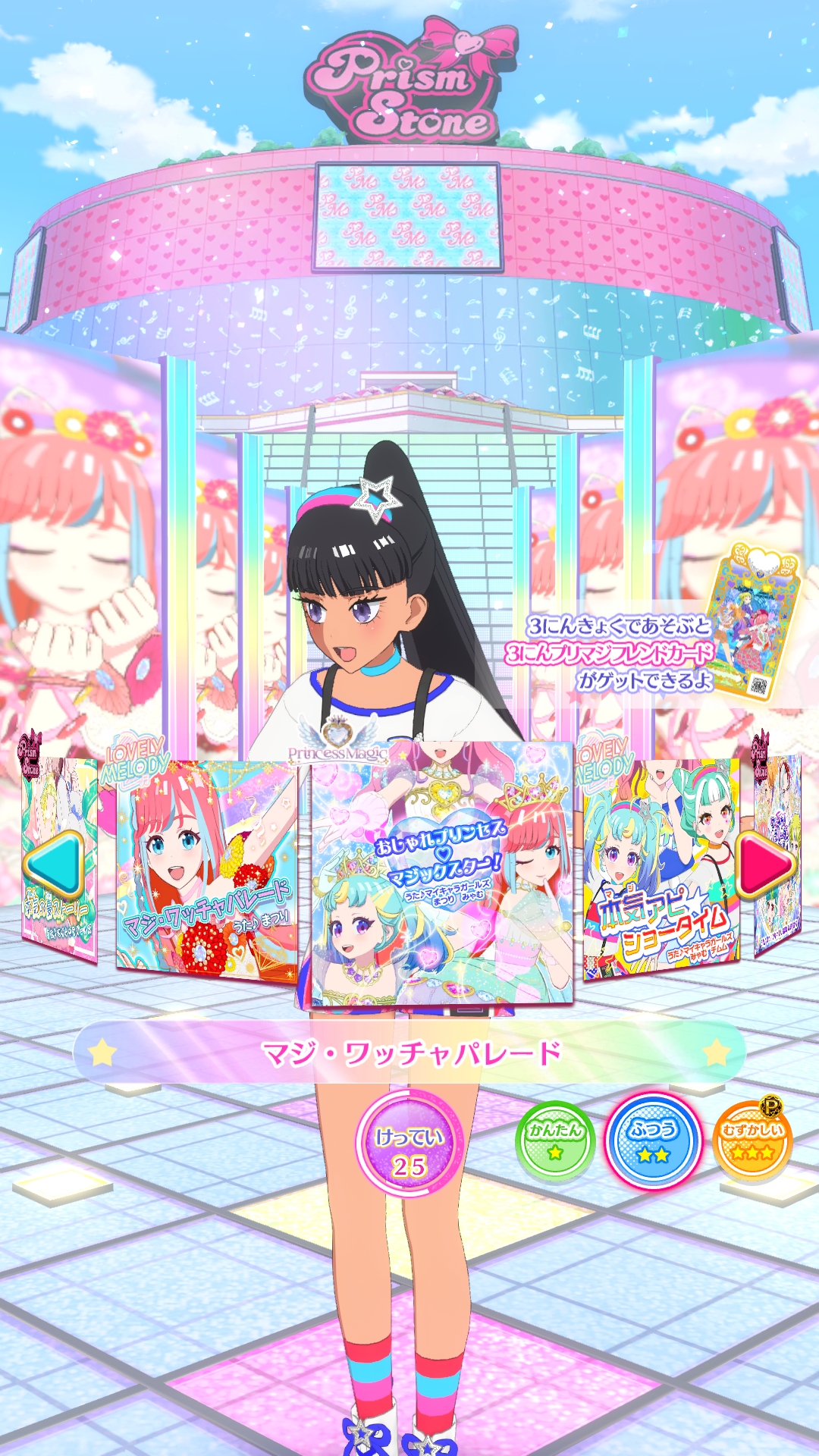Viewport: 819px width, 1456px height.
Task: Pick むずかしい hard difficulty
Action: tap(752, 1140)
